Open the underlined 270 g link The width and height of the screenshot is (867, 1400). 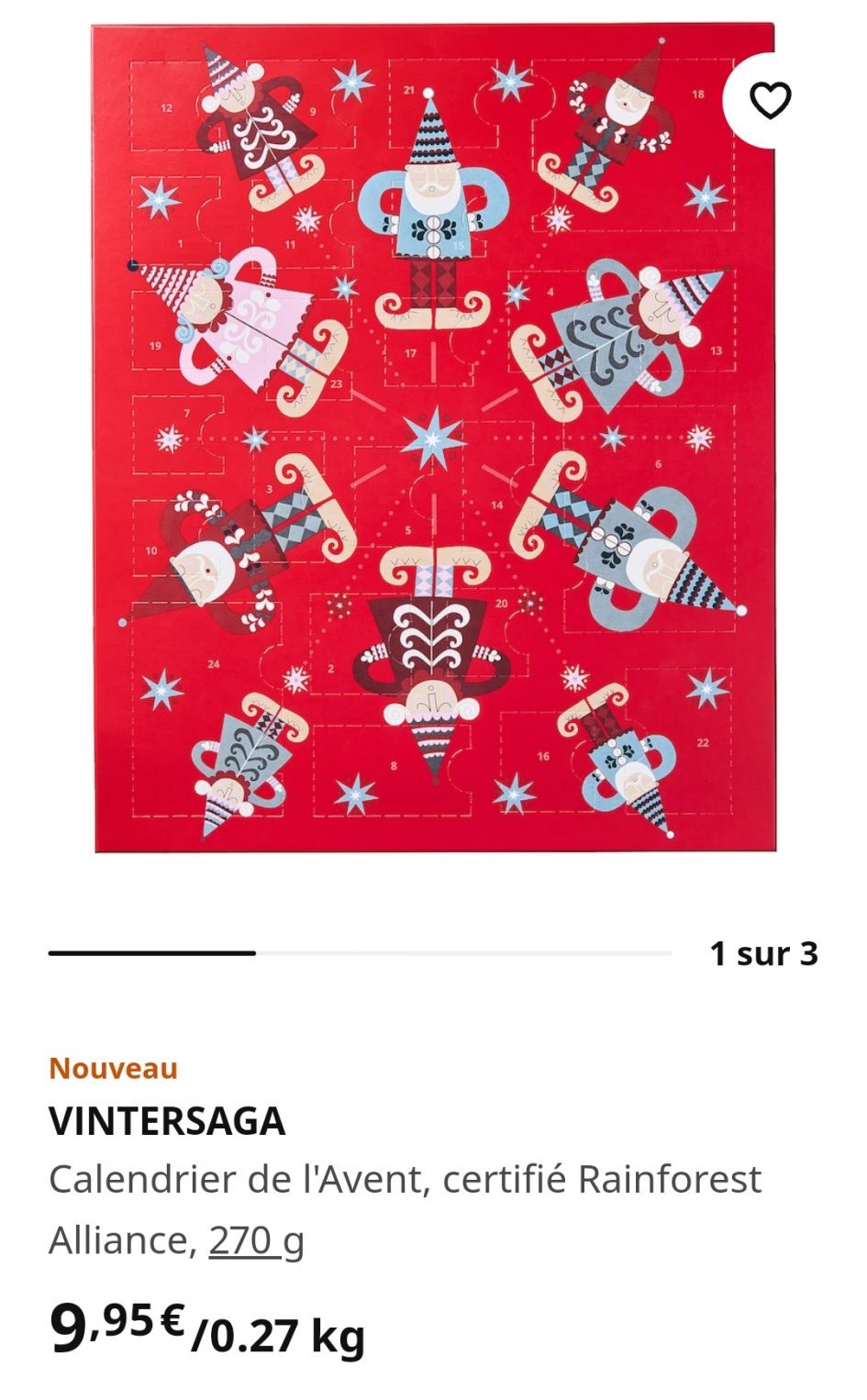[255, 1240]
